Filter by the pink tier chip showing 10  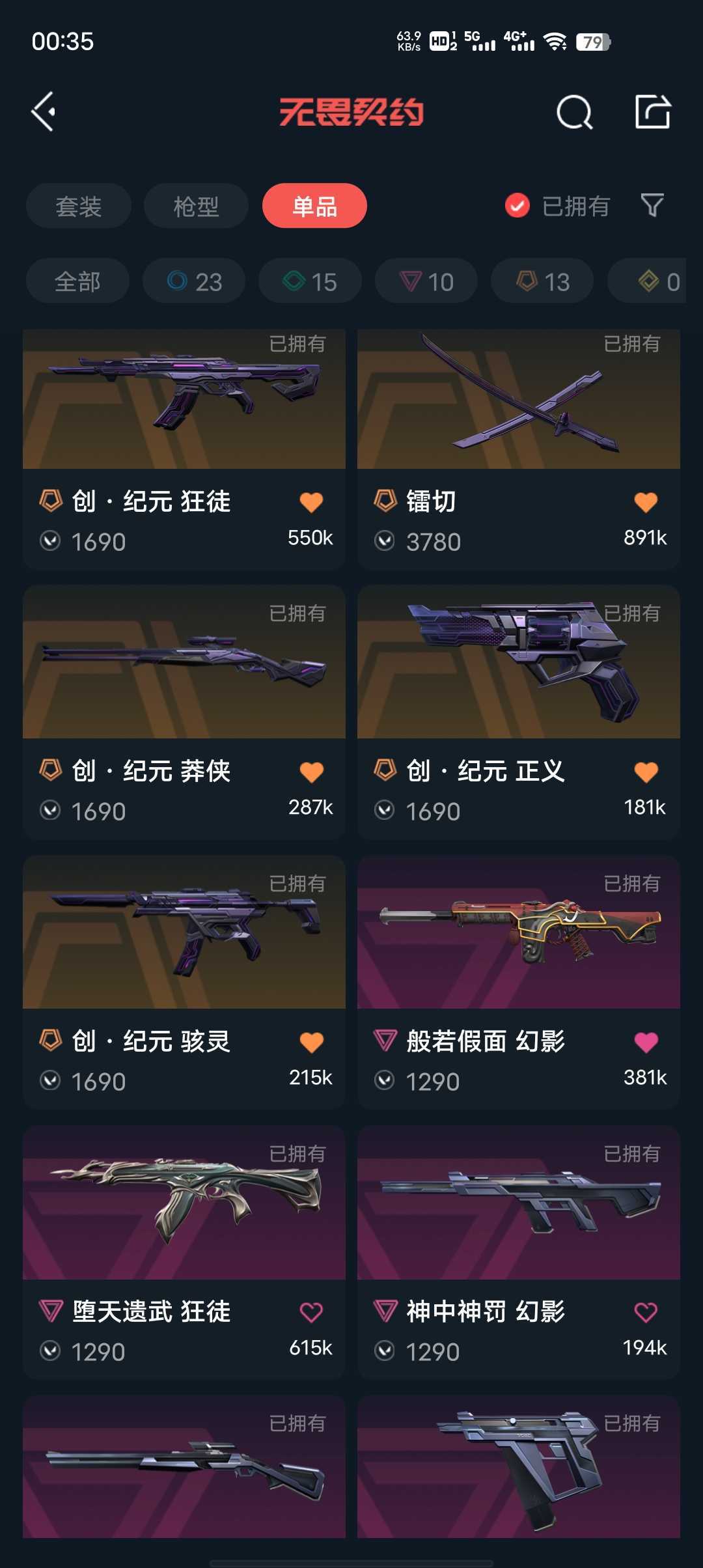[426, 281]
